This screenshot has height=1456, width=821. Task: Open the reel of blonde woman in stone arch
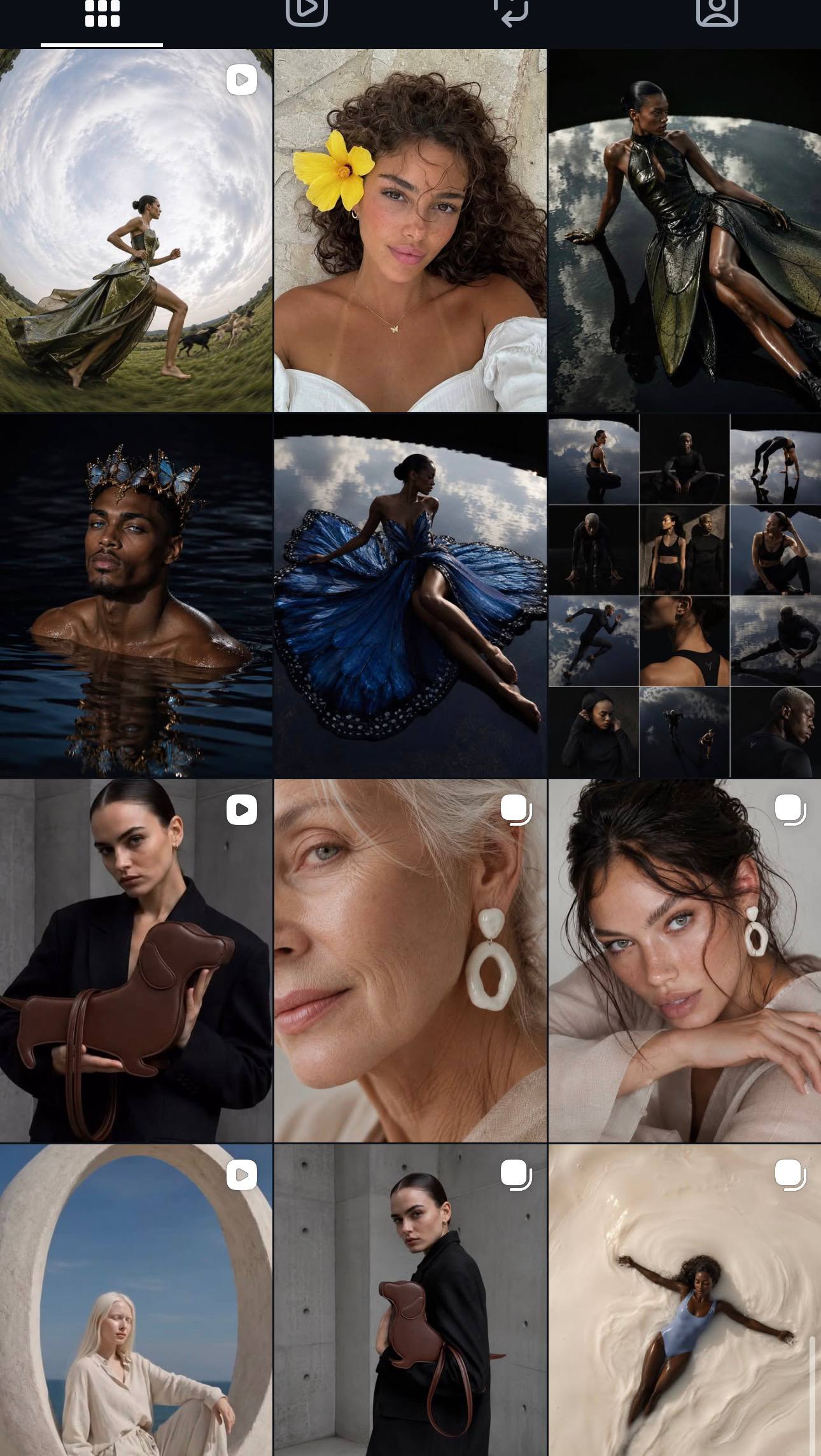pos(136,1300)
